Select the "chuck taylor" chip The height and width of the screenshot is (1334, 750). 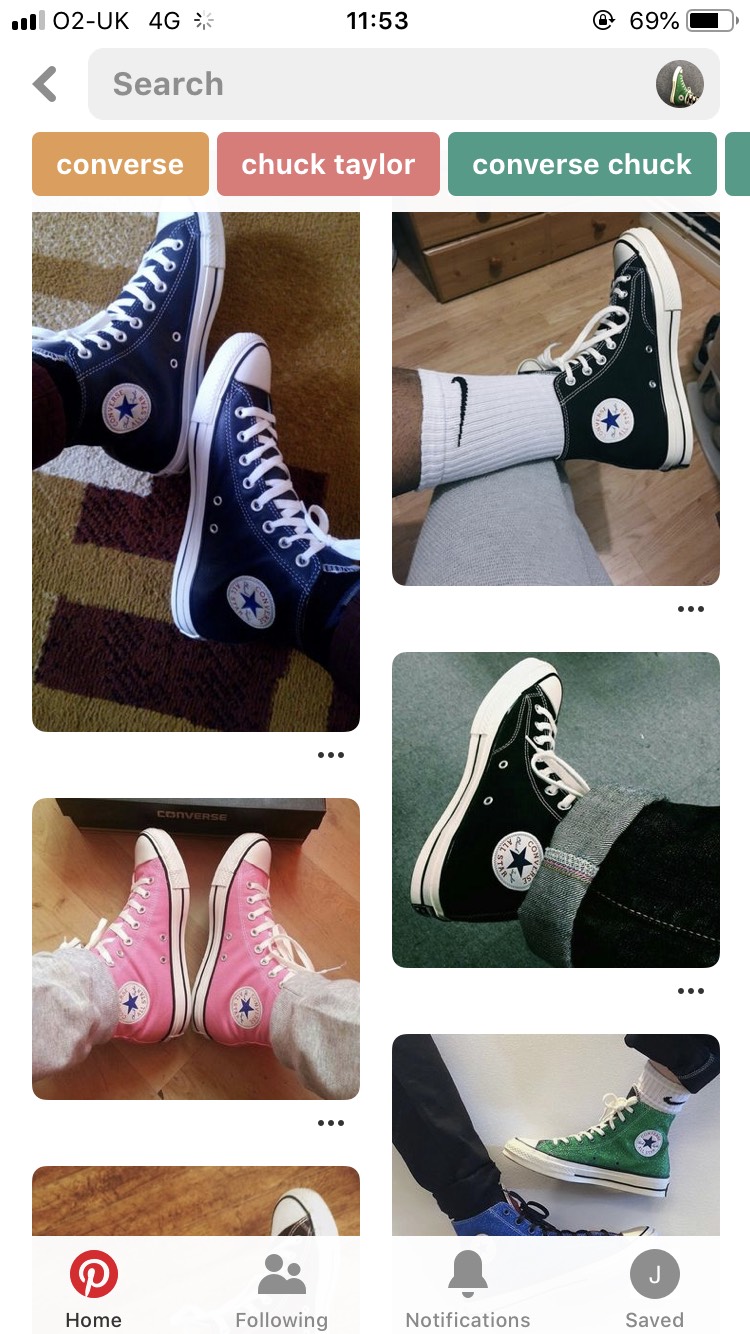328,164
